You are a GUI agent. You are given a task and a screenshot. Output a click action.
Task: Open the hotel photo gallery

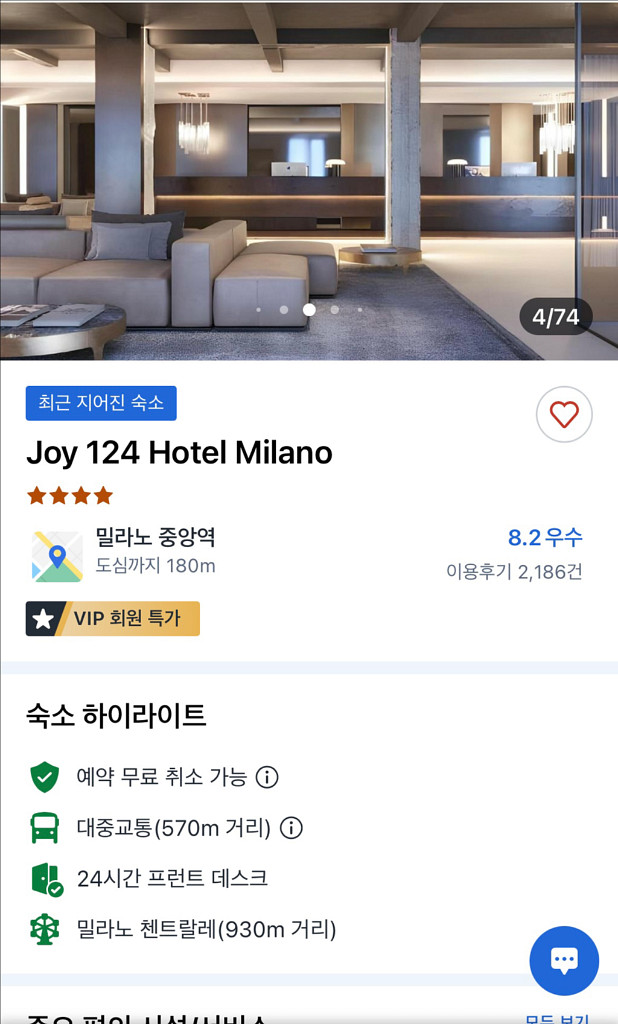point(309,180)
